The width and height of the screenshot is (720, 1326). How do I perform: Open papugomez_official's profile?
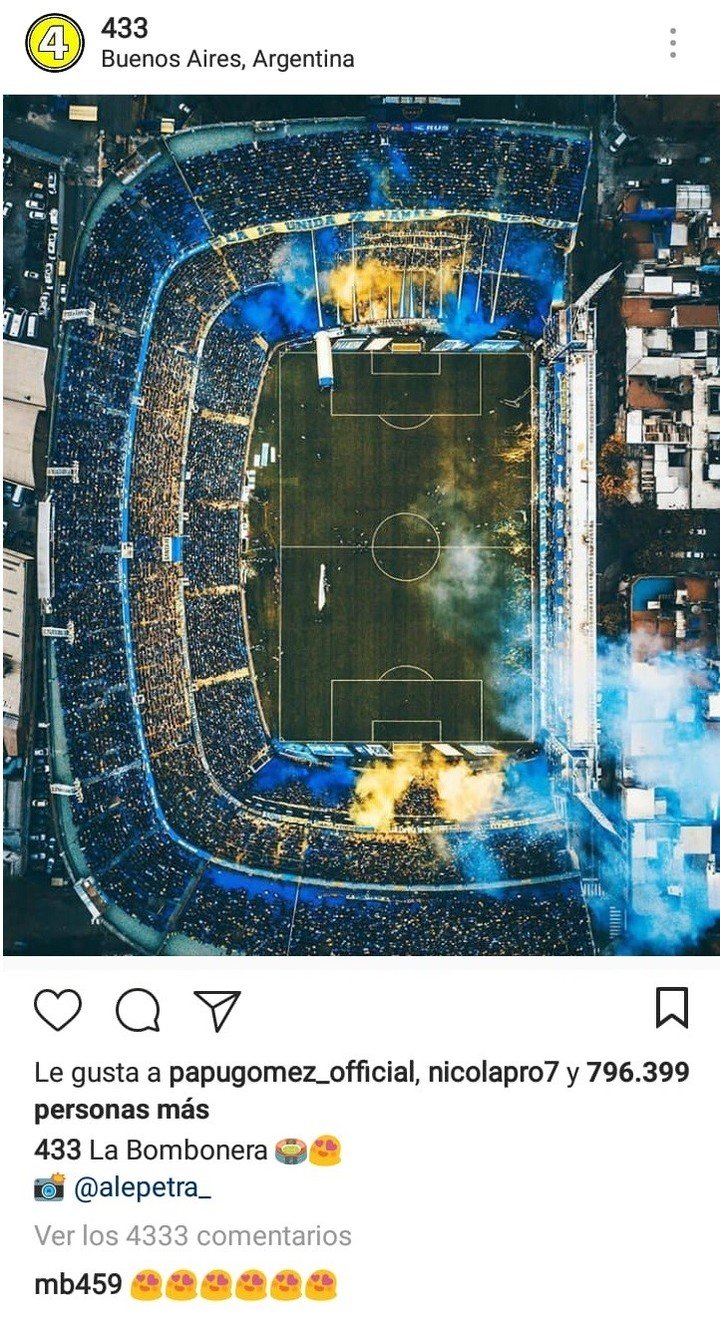click(x=291, y=1073)
